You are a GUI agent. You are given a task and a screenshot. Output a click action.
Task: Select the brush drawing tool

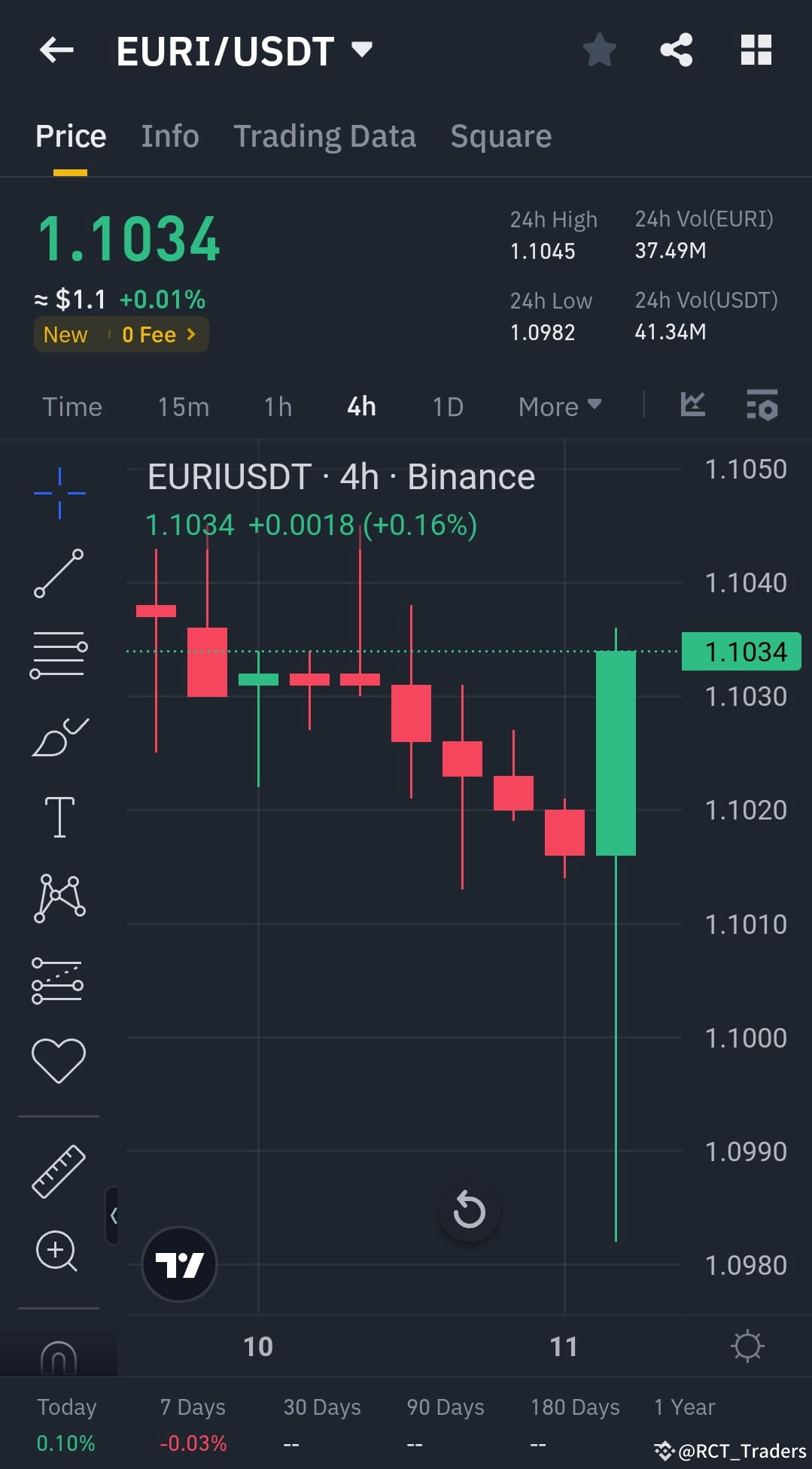[58, 734]
